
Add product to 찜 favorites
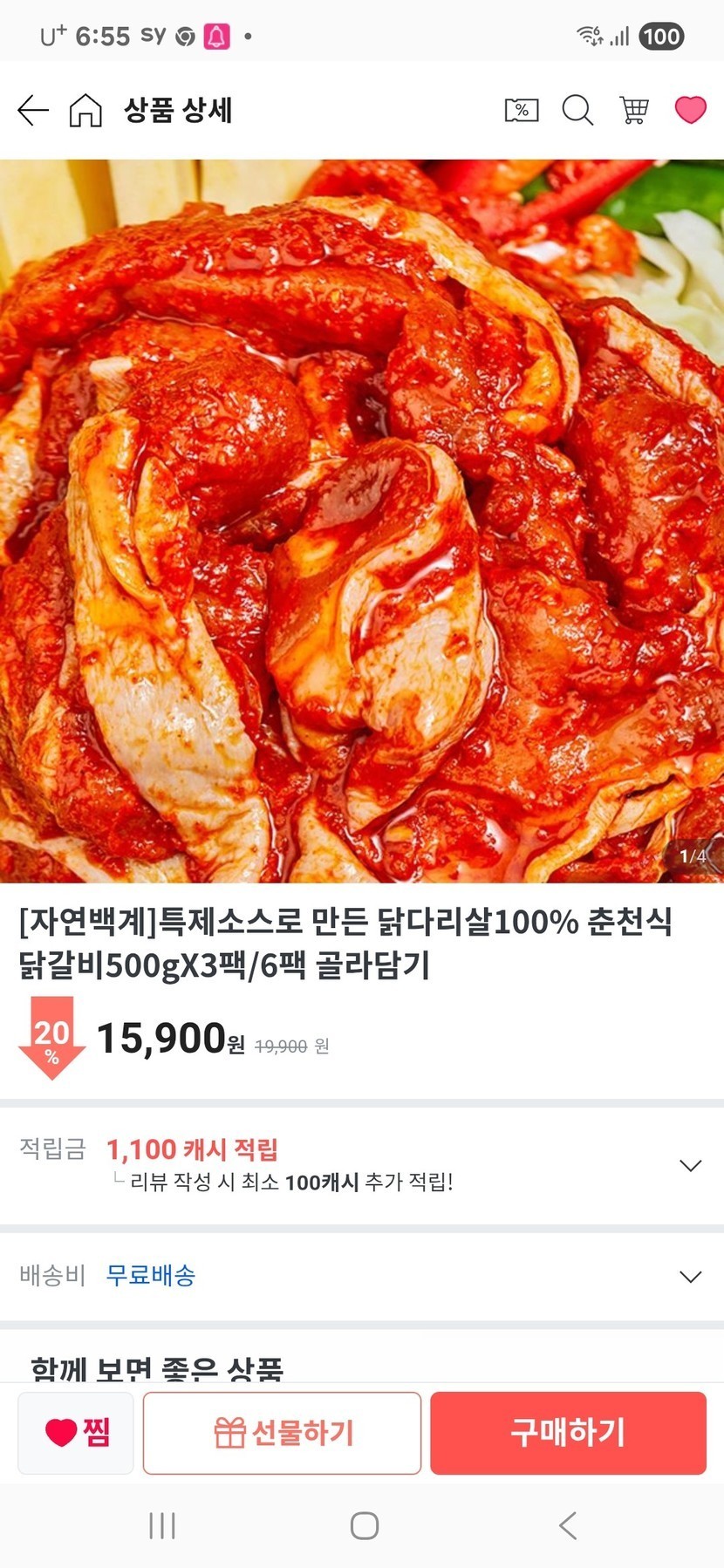(76, 1433)
